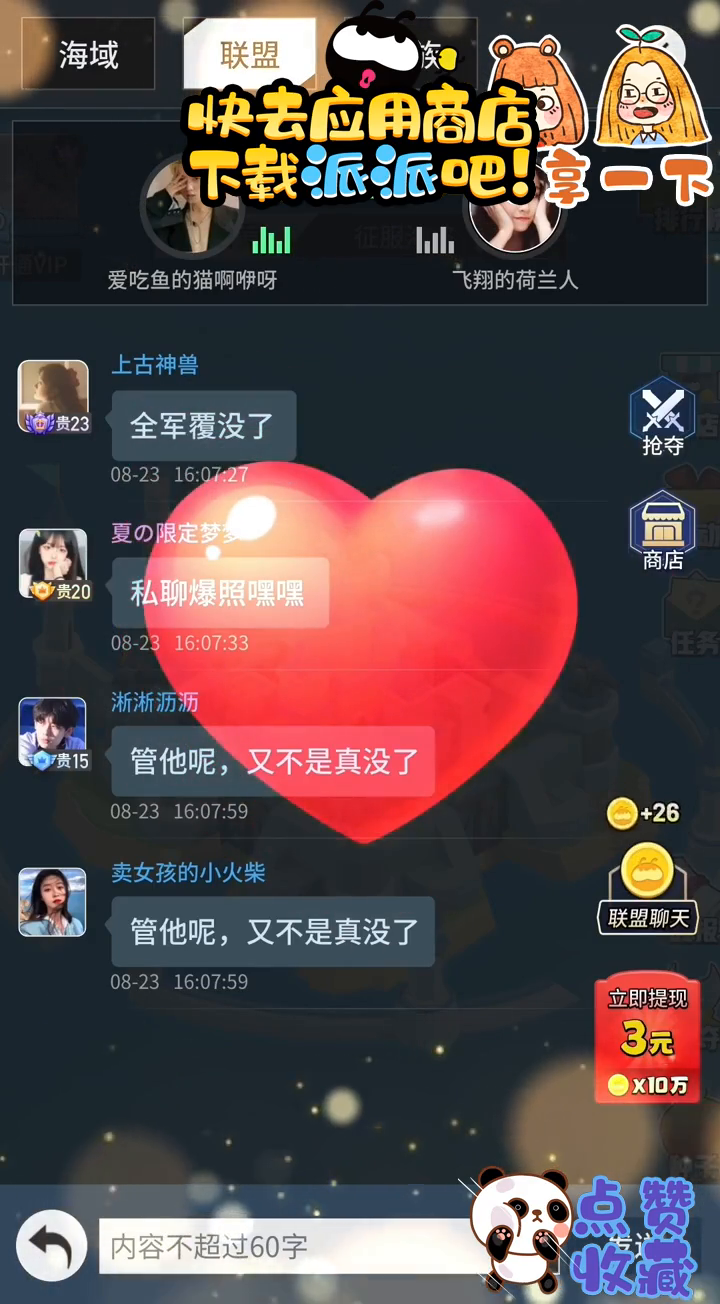Go back with the arrow button
Screen dimensions: 720x1304
[x=51, y=1245]
